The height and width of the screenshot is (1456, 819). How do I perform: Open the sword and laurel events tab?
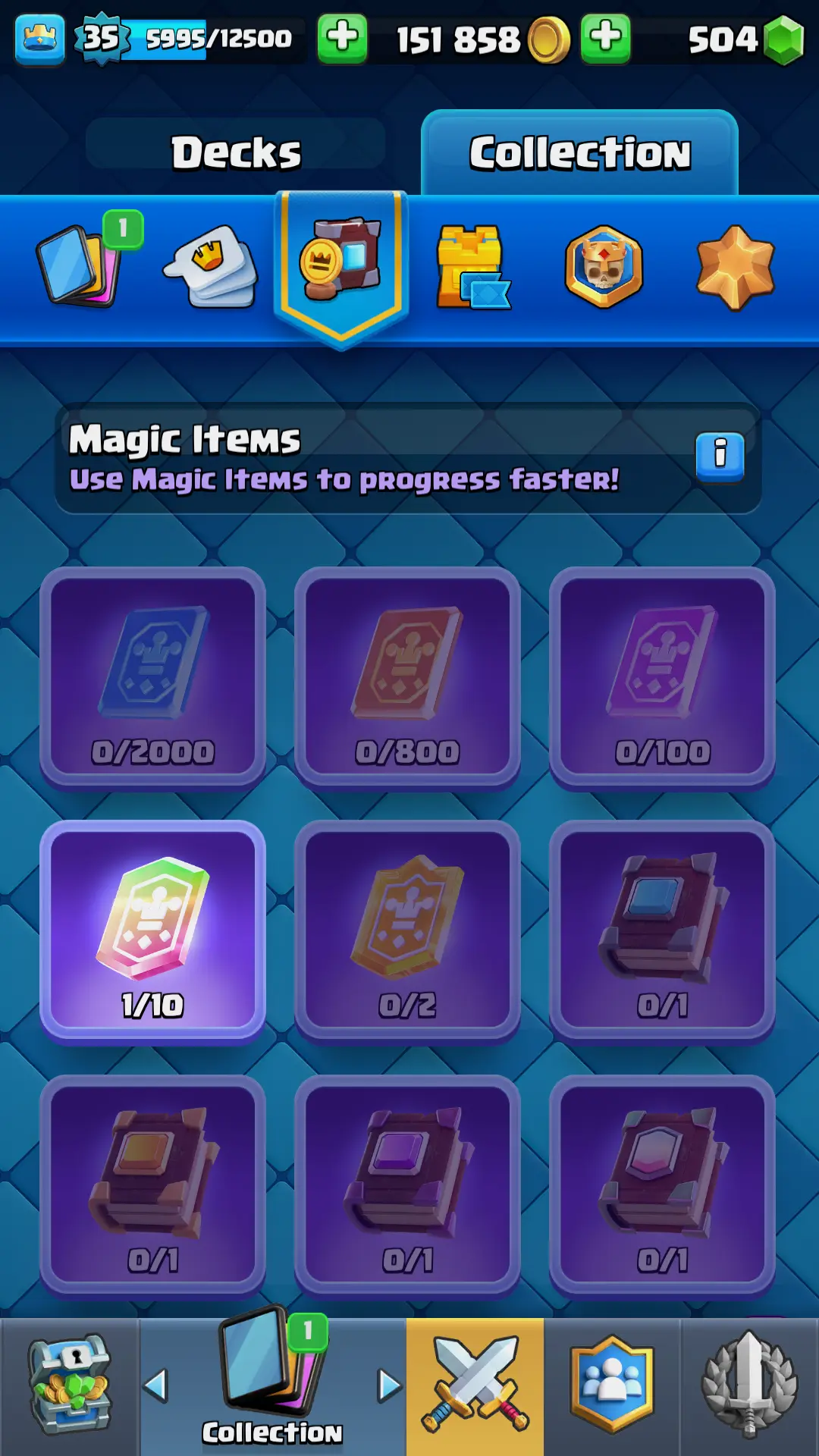coord(749,1386)
